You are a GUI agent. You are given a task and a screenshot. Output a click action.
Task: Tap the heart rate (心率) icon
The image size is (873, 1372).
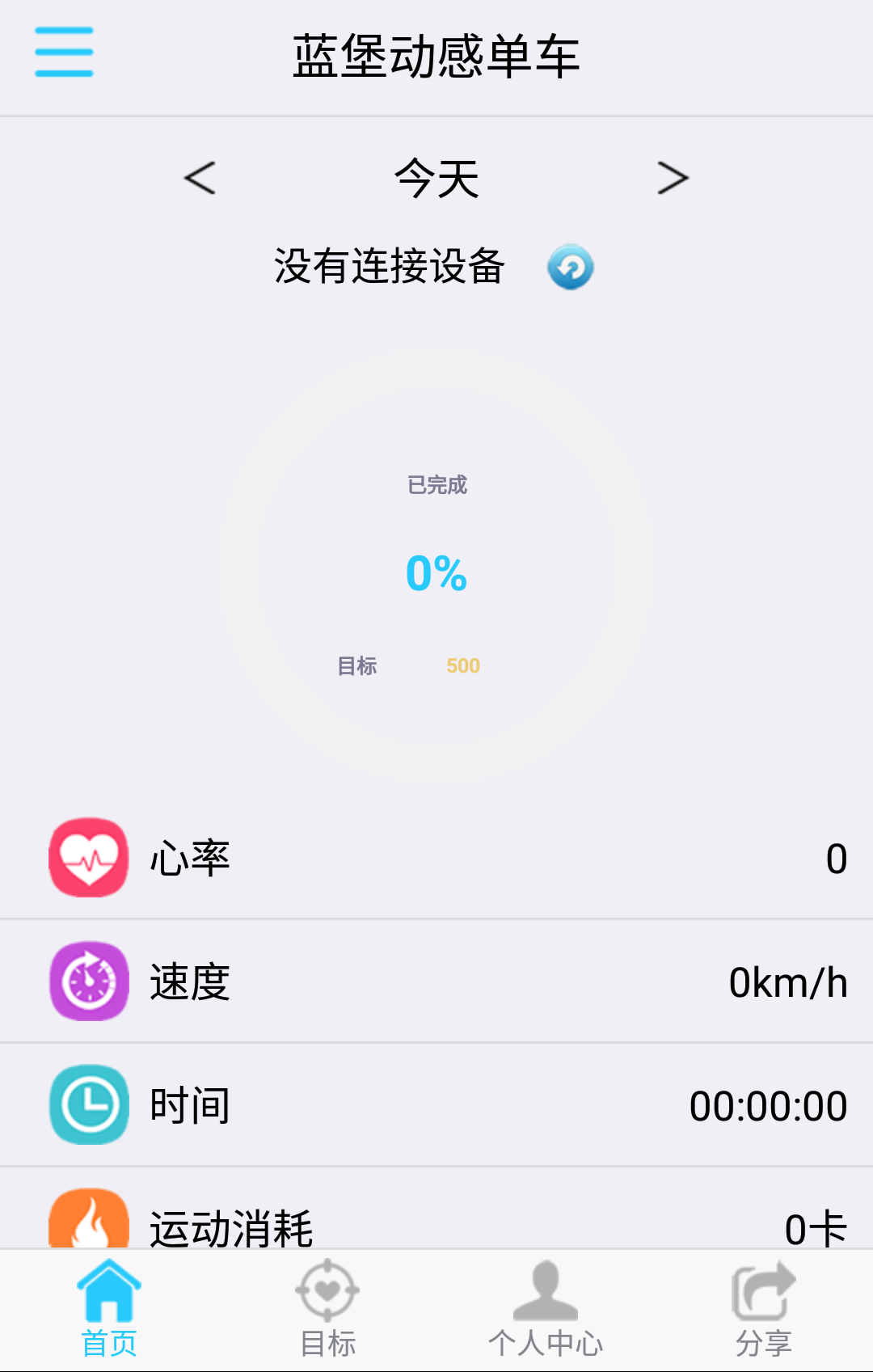tap(88, 858)
